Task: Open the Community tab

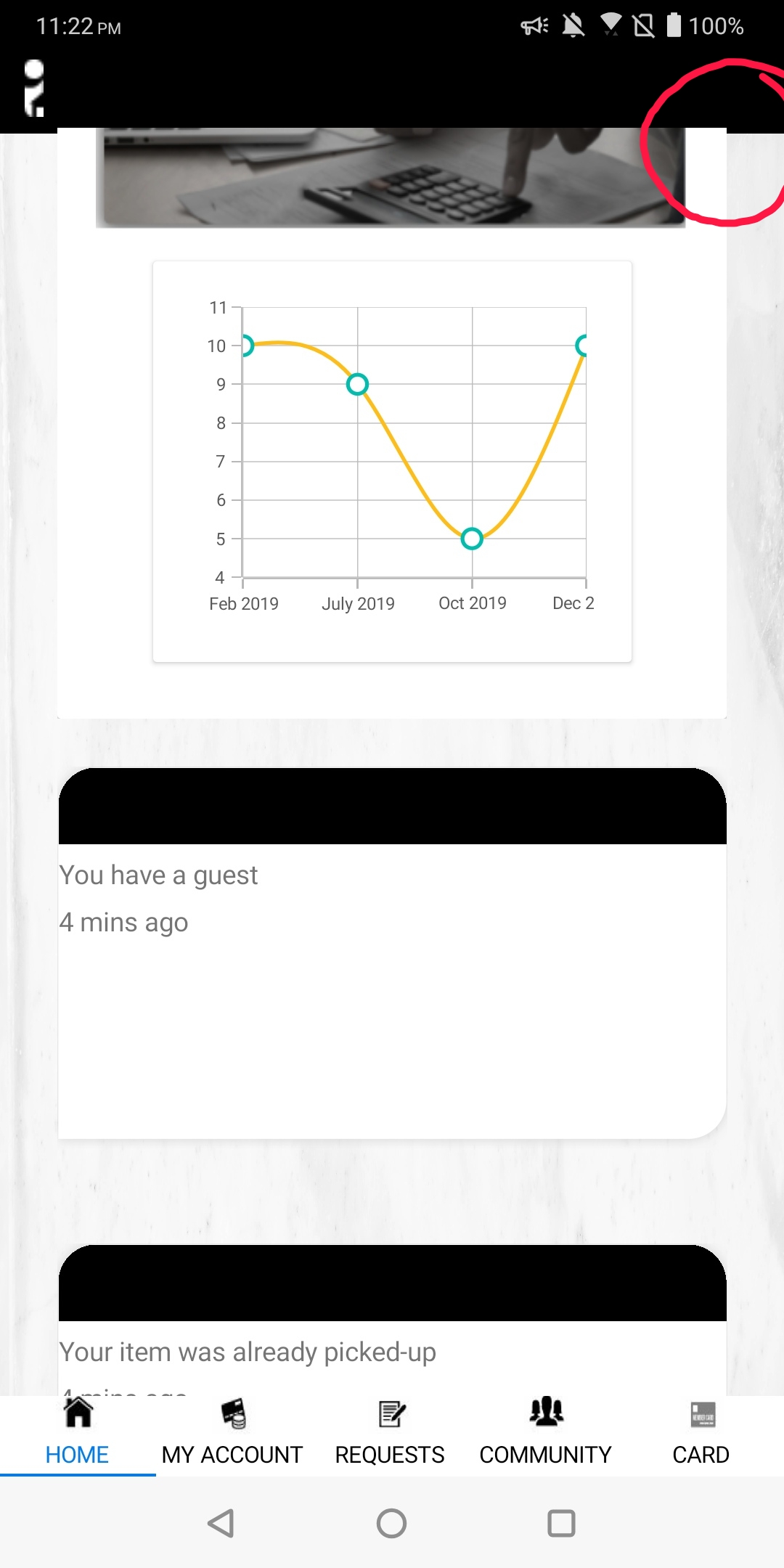Action: pos(546,1435)
